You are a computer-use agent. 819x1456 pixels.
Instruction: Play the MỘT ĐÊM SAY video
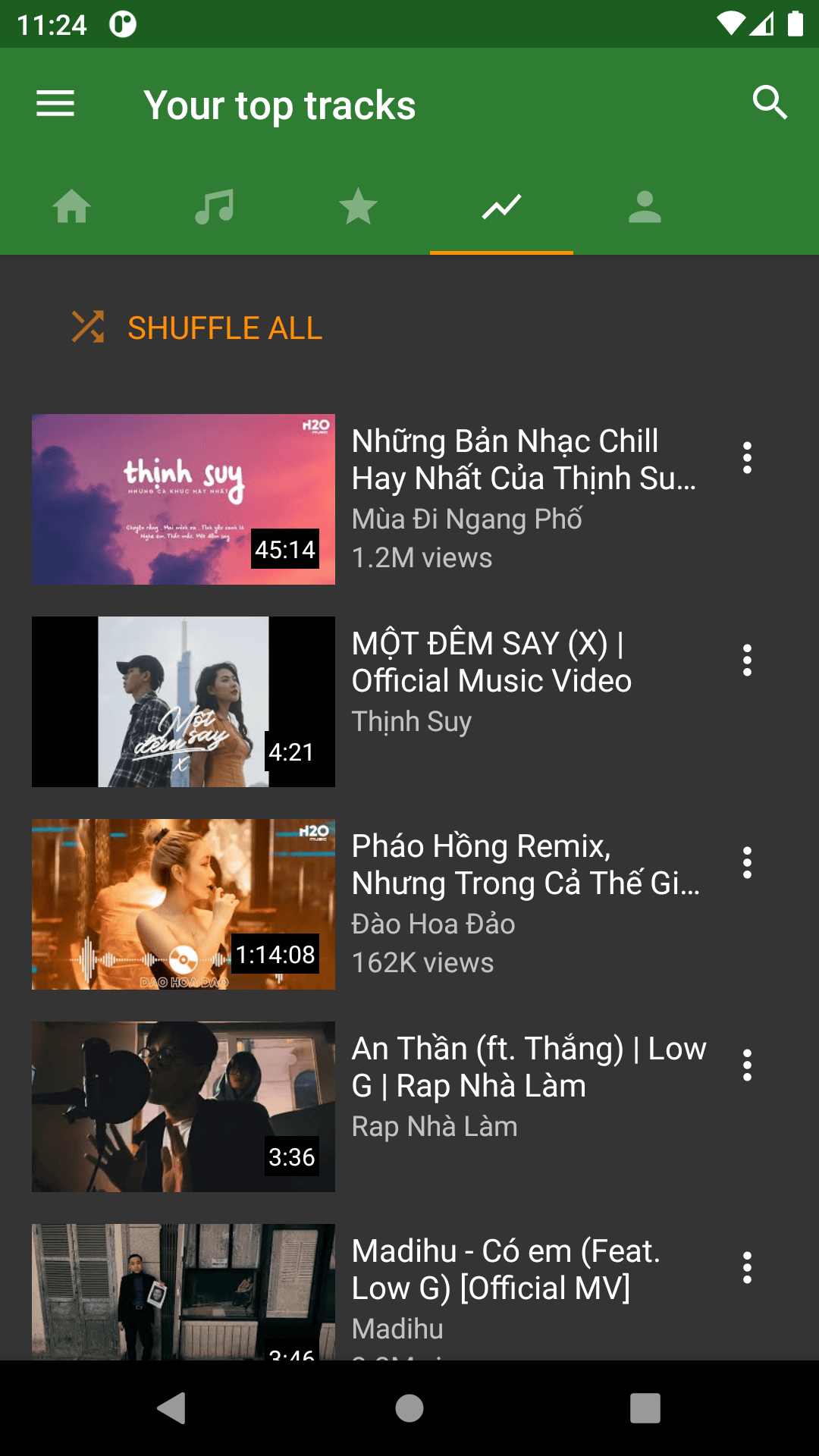183,701
